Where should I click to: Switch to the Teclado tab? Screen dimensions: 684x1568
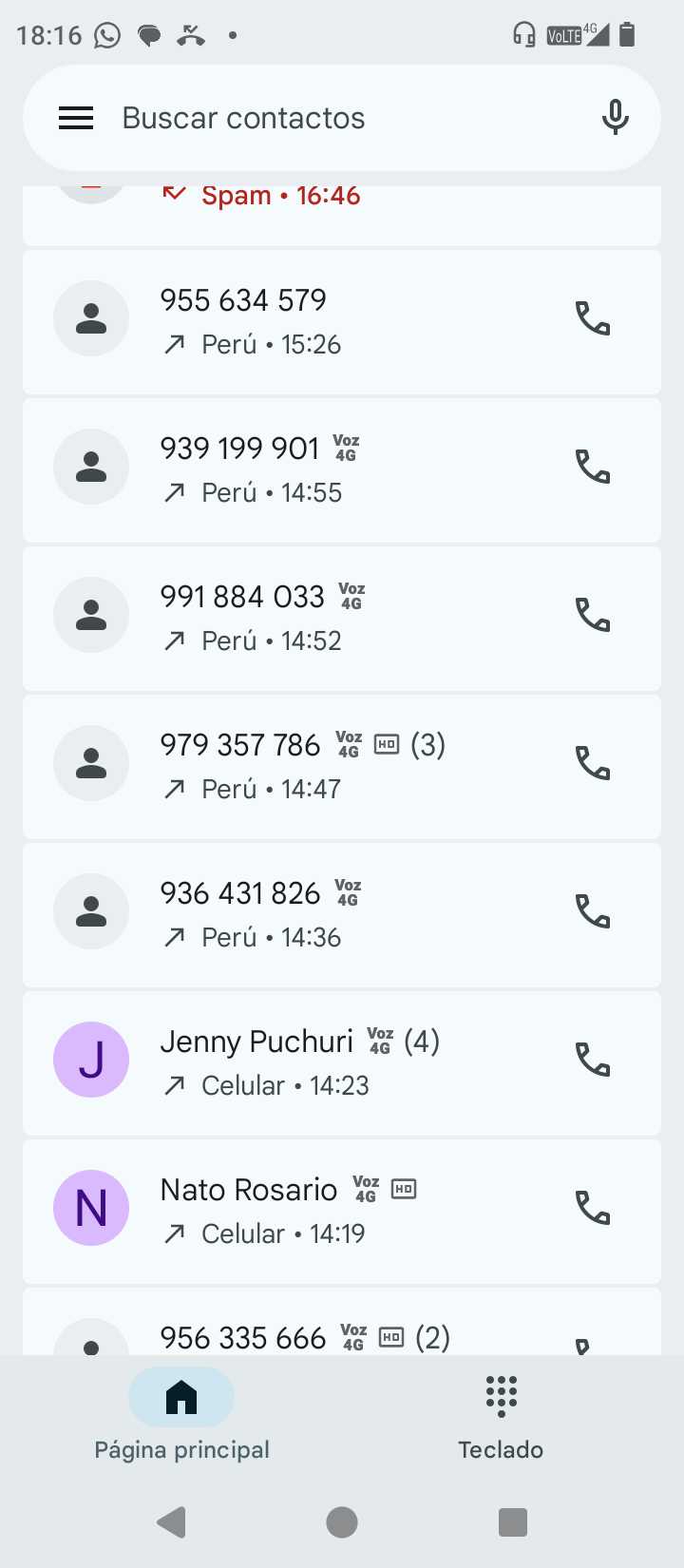(501, 1416)
